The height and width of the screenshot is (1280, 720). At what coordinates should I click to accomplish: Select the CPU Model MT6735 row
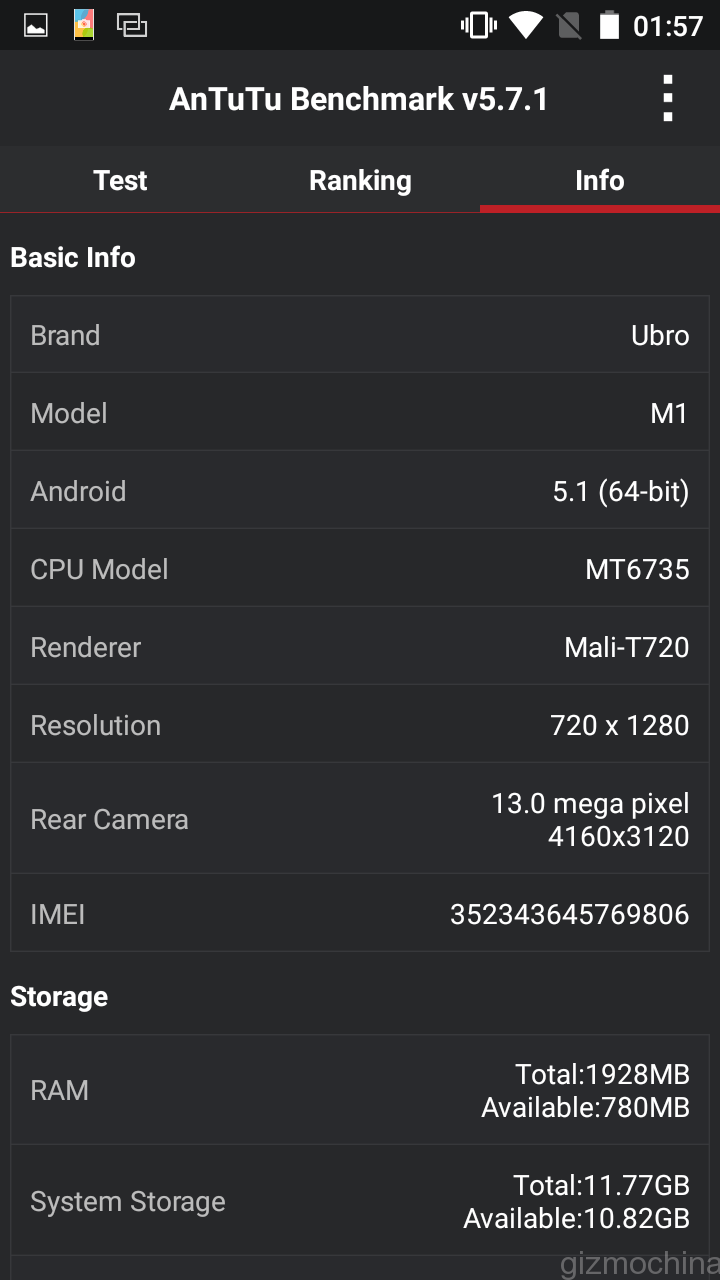(360, 568)
